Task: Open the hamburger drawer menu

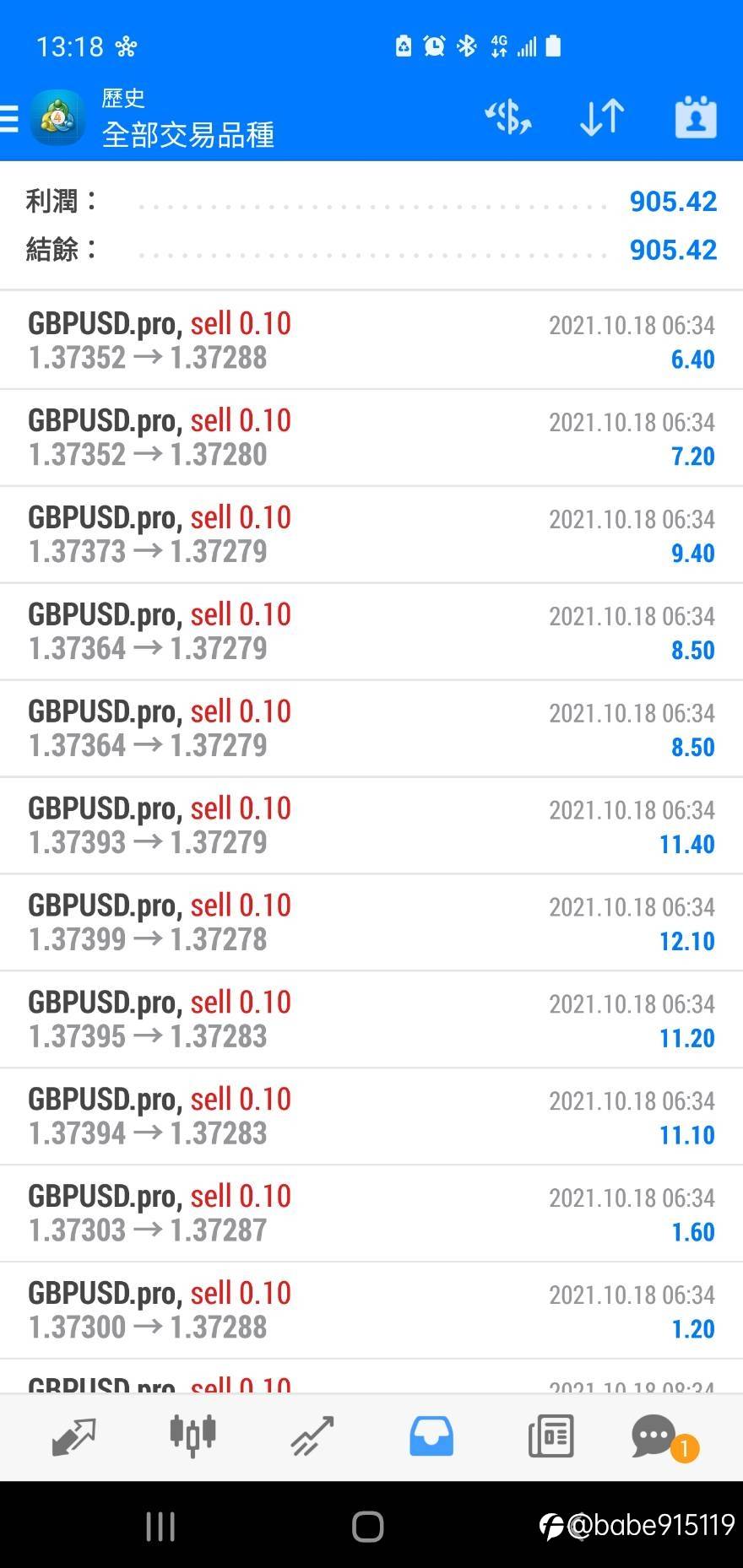Action: [8, 119]
